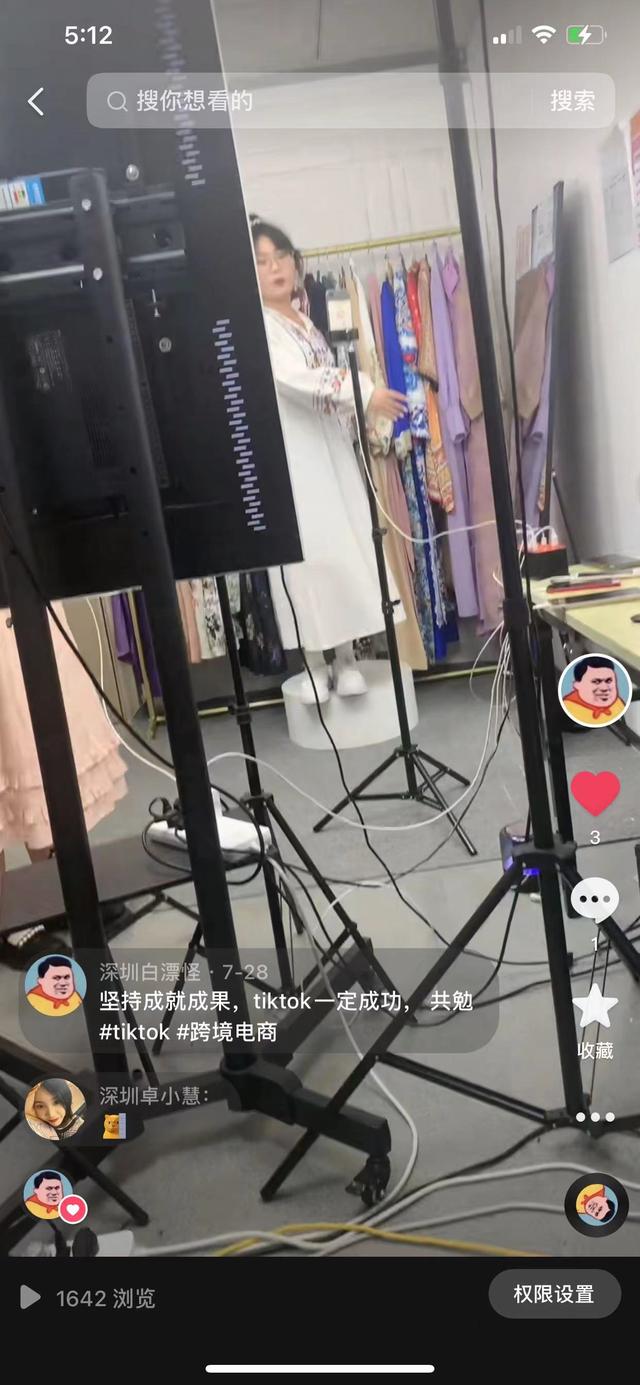View comment from 深圳卓小慧
Image resolution: width=640 pixels, height=1385 pixels.
coord(154,1096)
